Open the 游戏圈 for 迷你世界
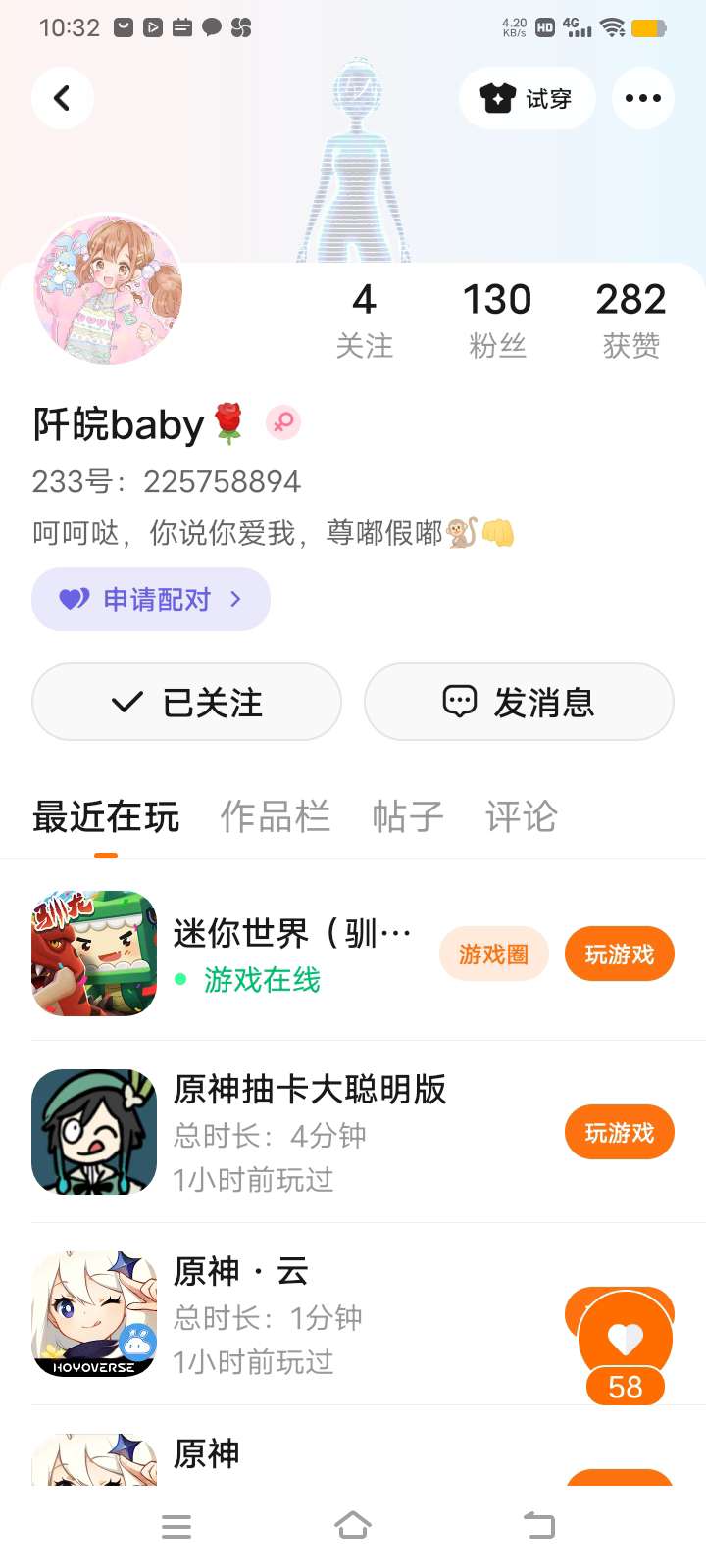The width and height of the screenshot is (706, 1568). click(493, 954)
